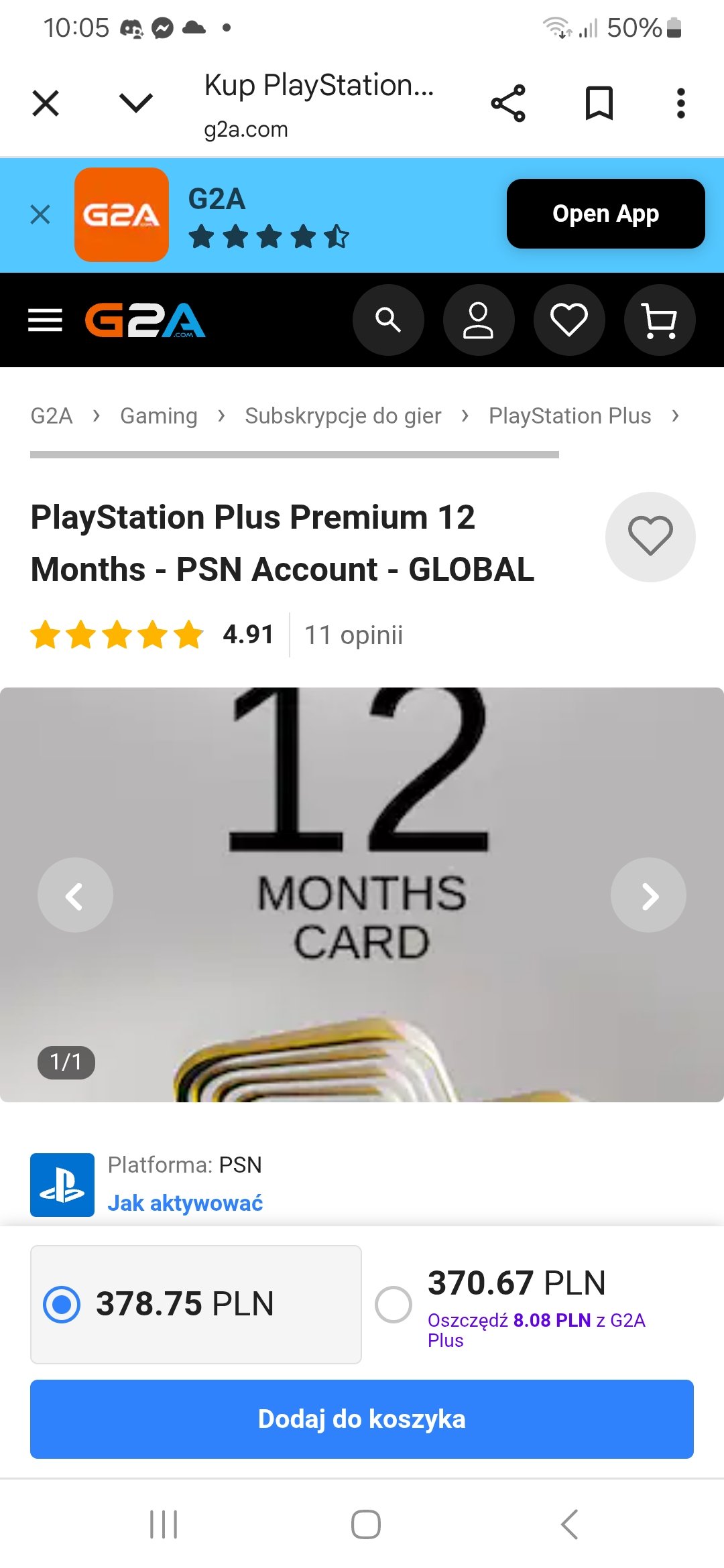Open Jak aktywować link
Viewport: 724px width, 1568px height.
(185, 1203)
